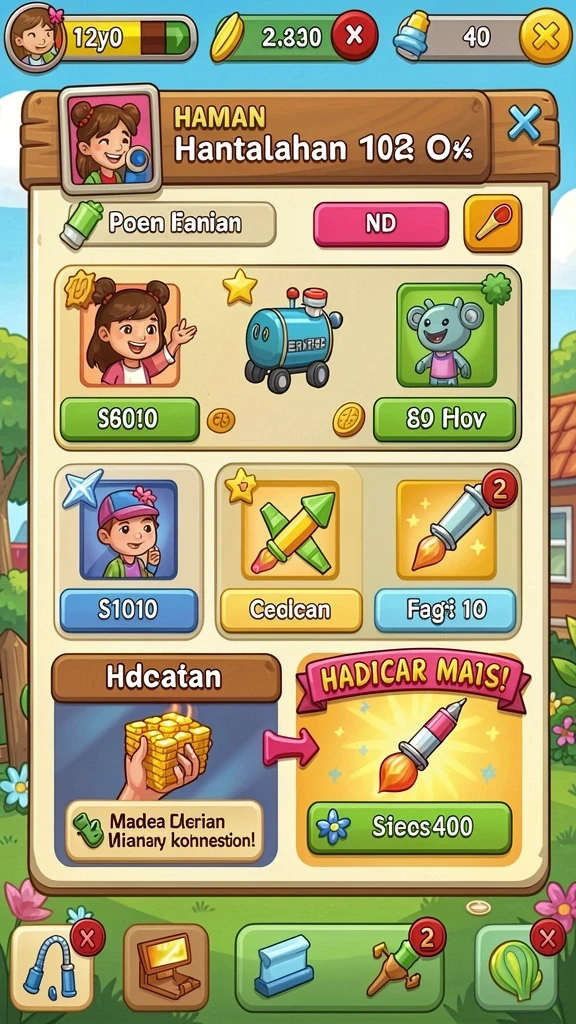The width and height of the screenshot is (576, 1024).
Task: Choose the yellow Ceolcan button
Action: pos(291,610)
